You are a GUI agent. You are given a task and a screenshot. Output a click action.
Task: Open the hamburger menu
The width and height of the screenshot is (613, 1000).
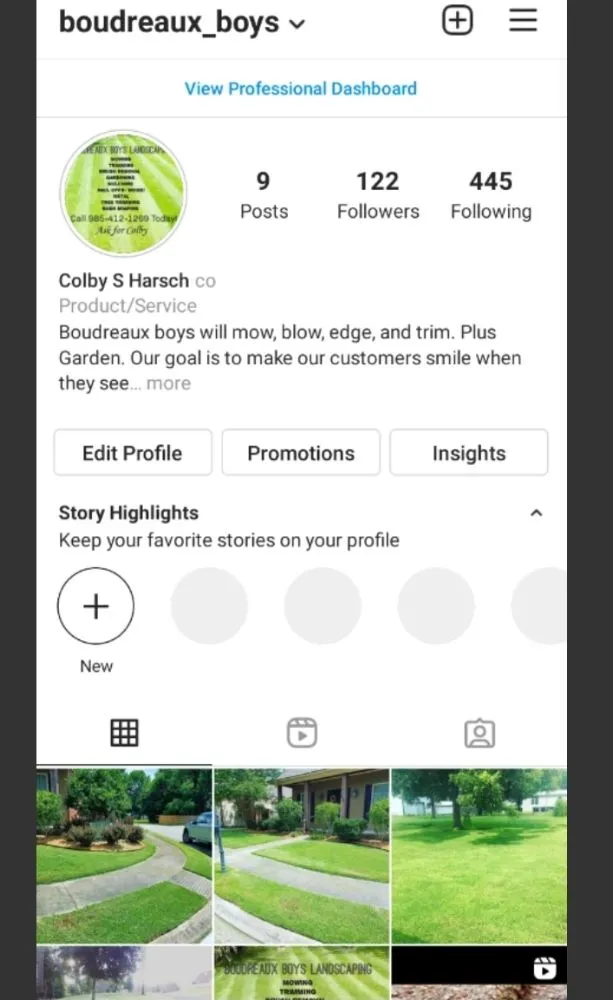(523, 20)
